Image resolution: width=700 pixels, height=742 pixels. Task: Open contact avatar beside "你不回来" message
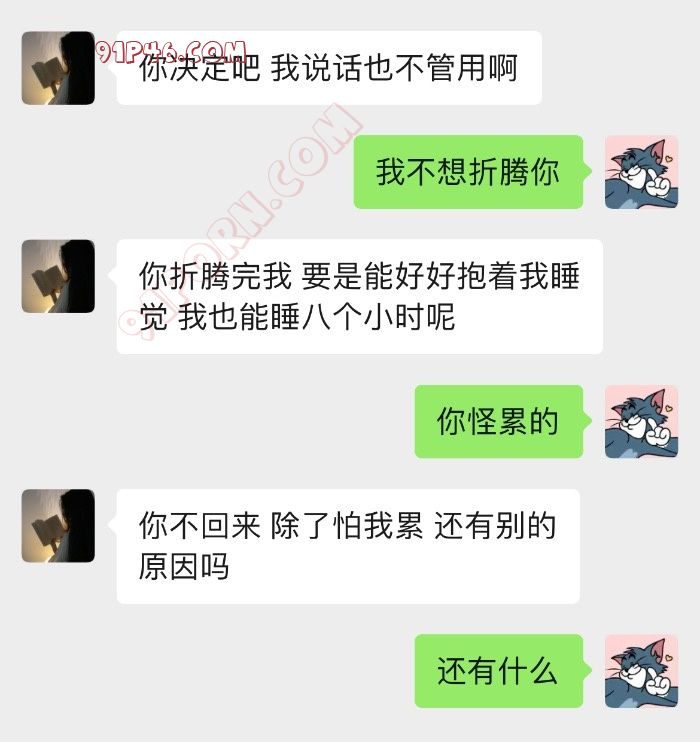coord(58,525)
